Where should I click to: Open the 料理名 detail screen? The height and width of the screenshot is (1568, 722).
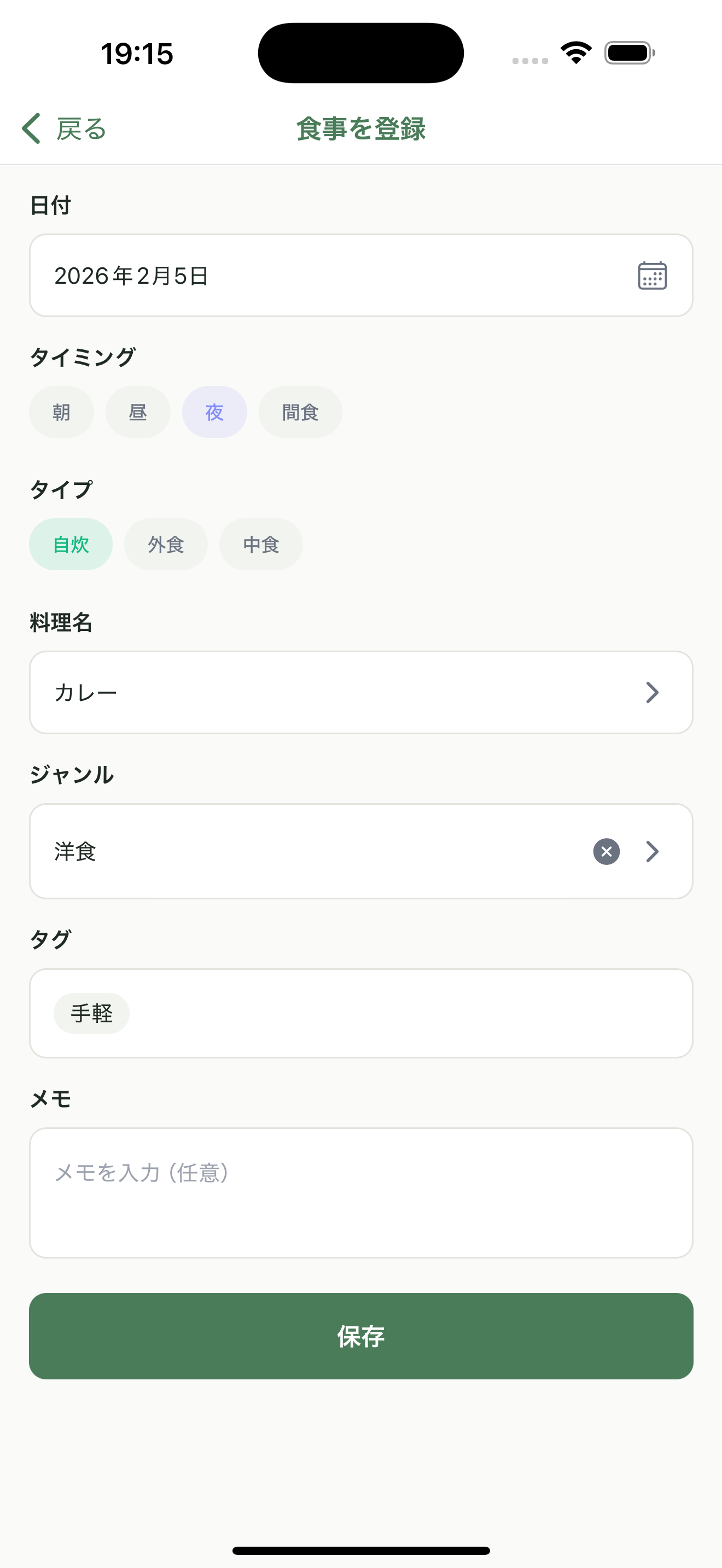(361, 692)
